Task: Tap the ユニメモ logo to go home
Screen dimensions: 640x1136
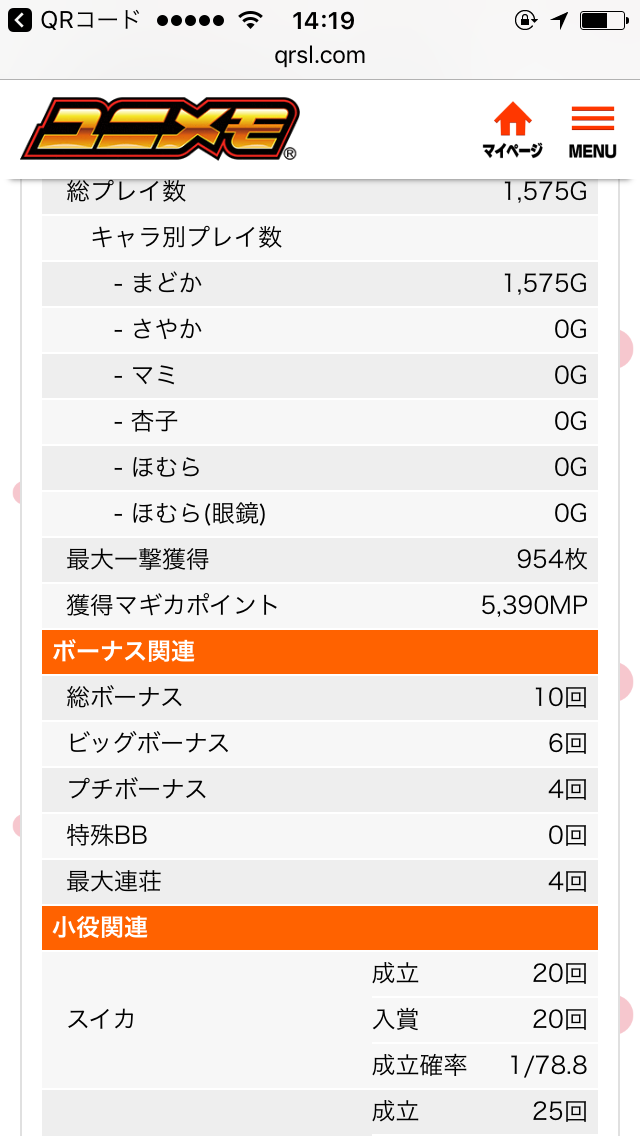Action: pyautogui.click(x=159, y=130)
